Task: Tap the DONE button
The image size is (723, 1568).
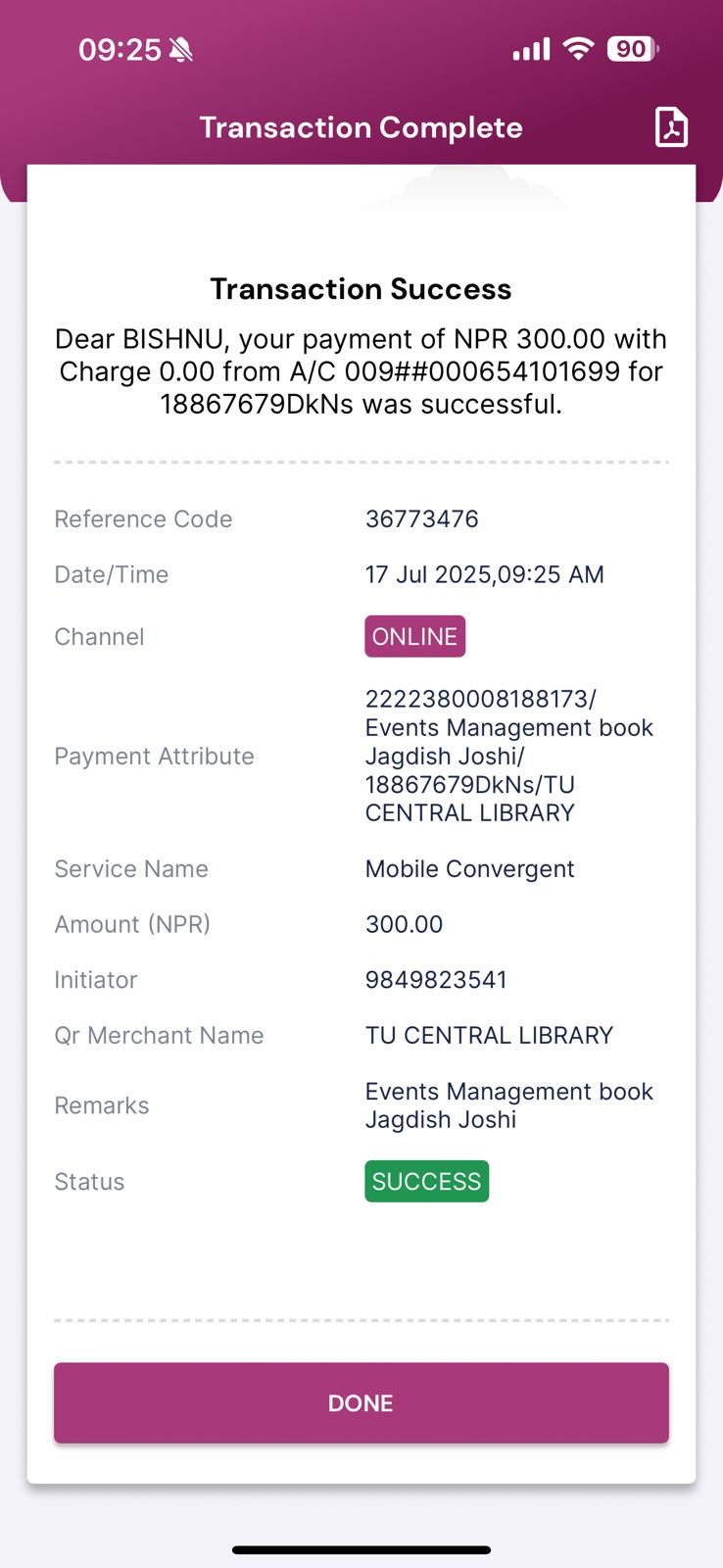Action: [x=361, y=1402]
